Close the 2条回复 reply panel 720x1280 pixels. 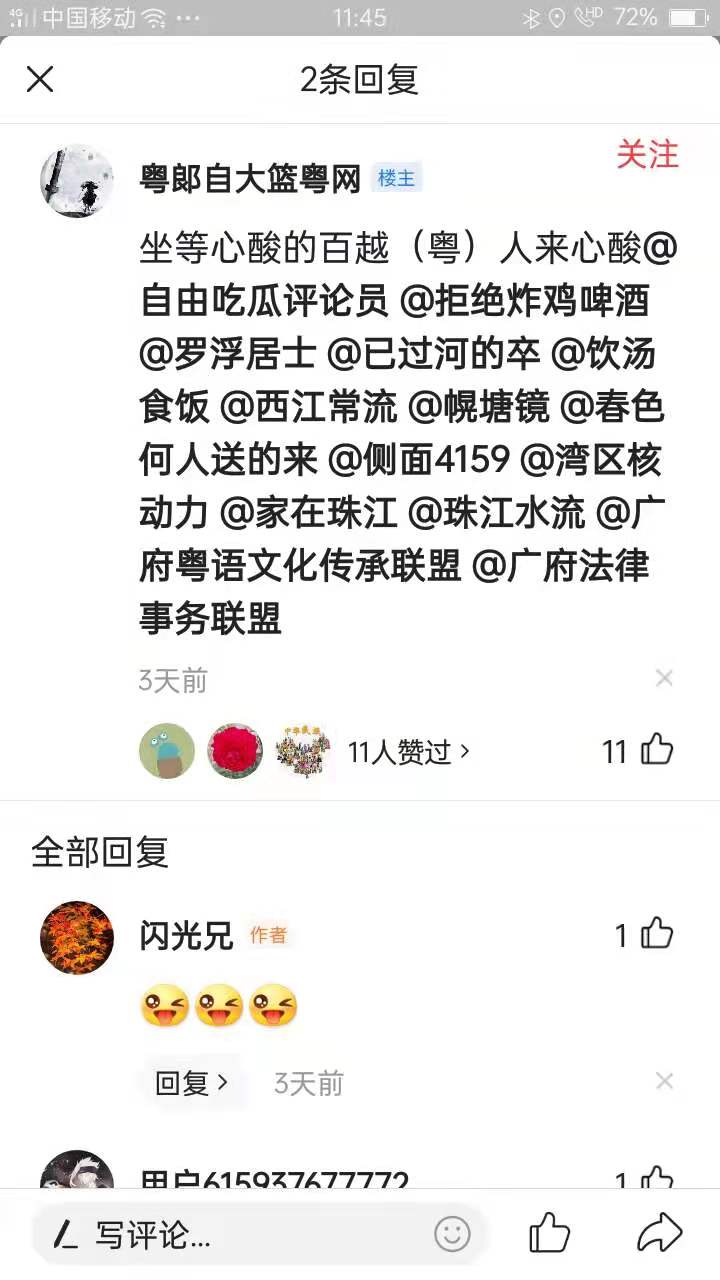pos(40,79)
